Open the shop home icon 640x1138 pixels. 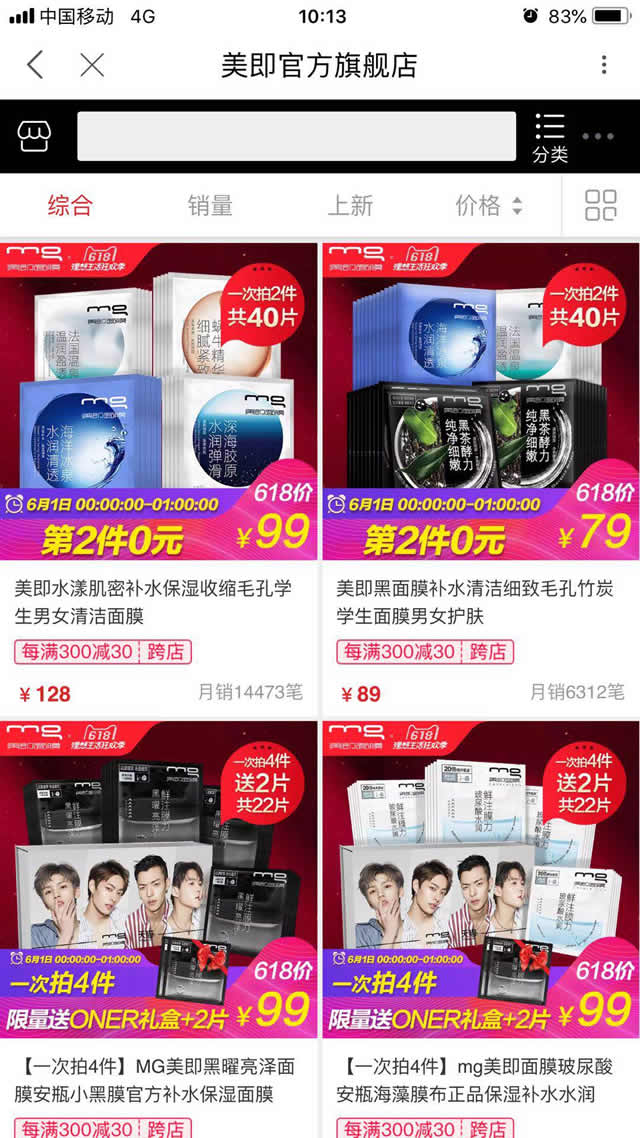[x=35, y=136]
